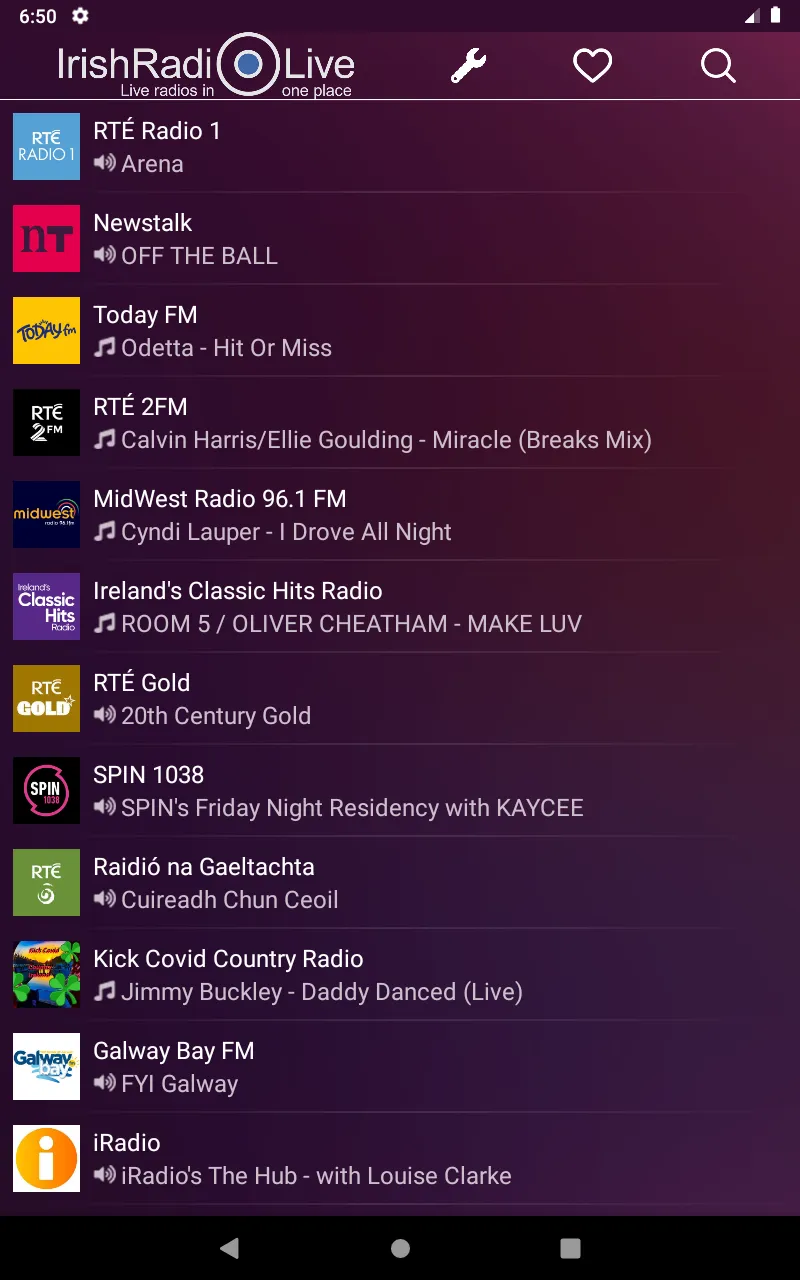The image size is (800, 1280).
Task: Tap the system back button
Action: 230,1247
